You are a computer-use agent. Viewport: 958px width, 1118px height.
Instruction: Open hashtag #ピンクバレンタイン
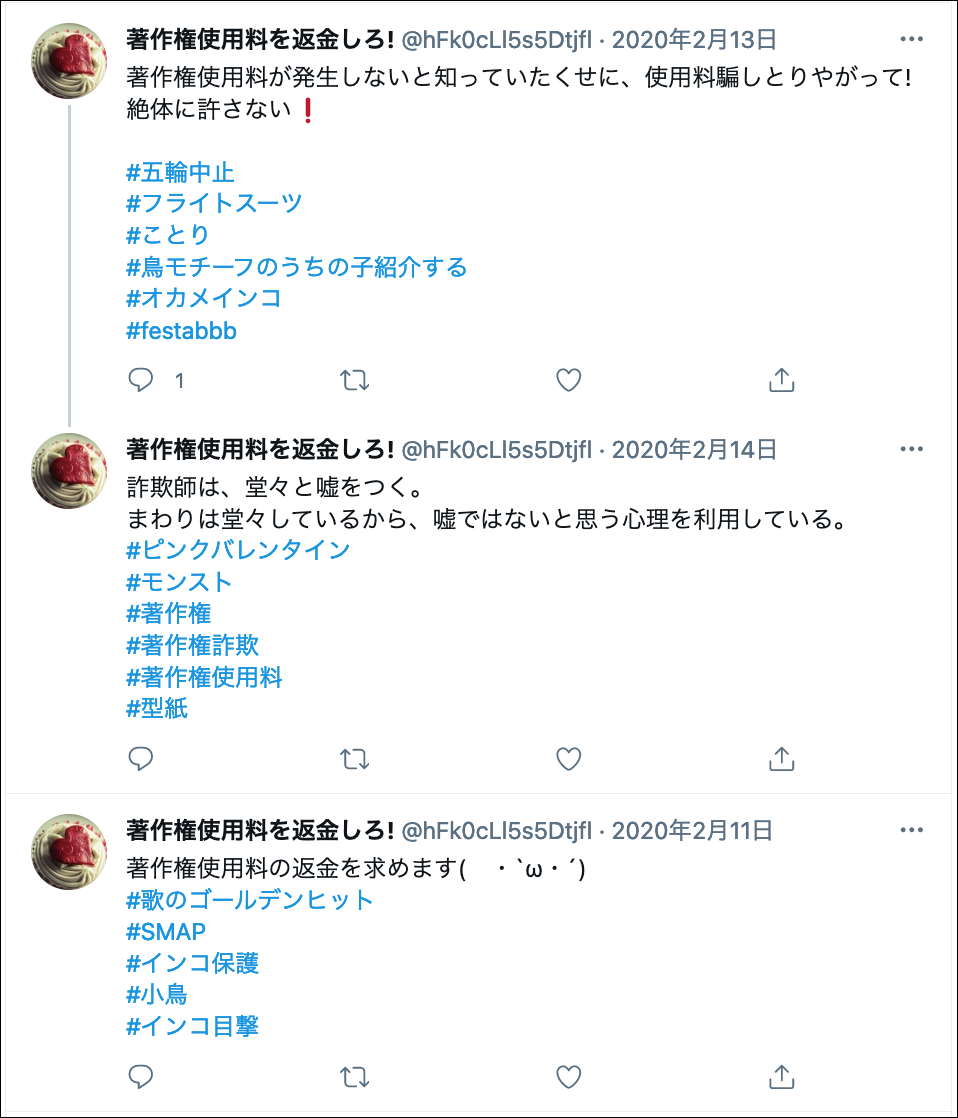pyautogui.click(x=238, y=550)
